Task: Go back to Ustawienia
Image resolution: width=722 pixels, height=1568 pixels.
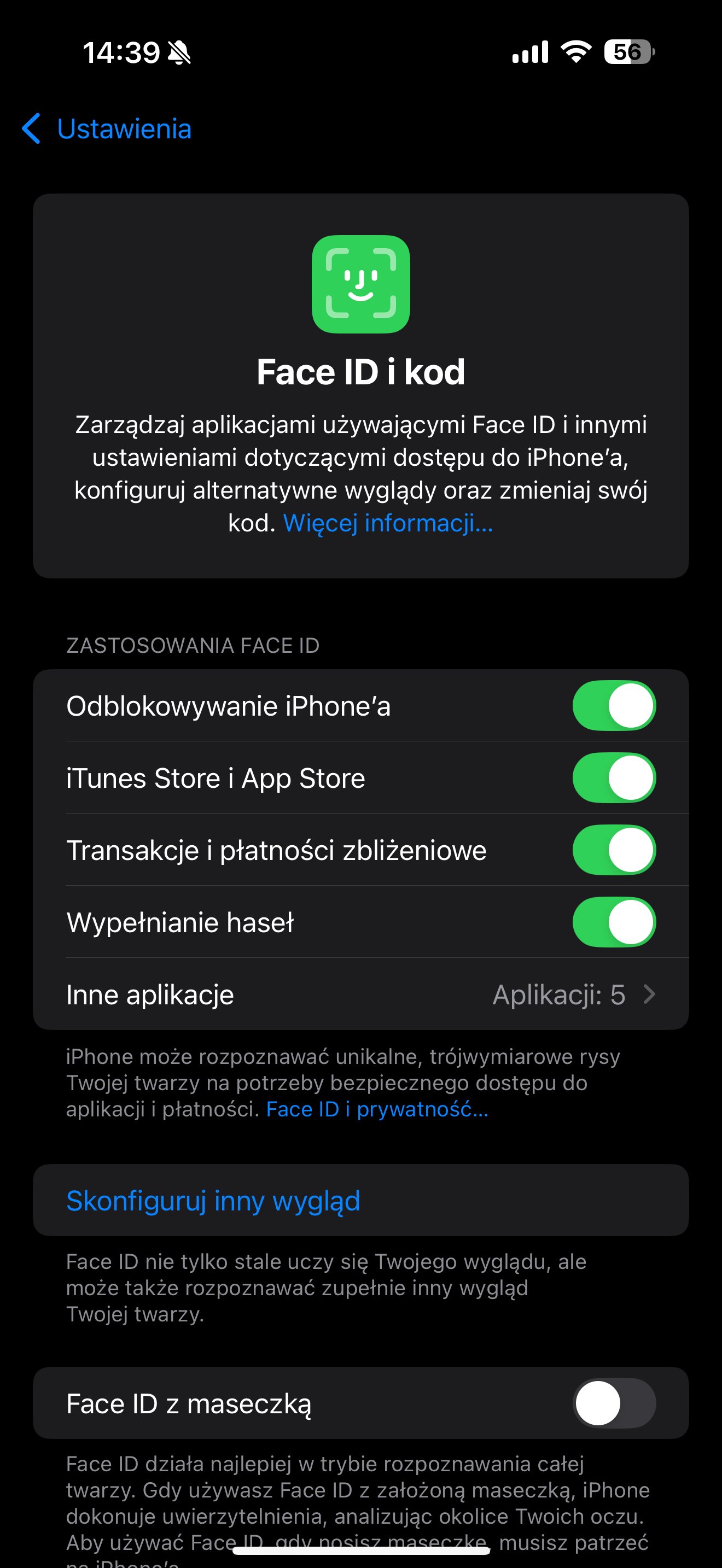Action: (x=107, y=129)
